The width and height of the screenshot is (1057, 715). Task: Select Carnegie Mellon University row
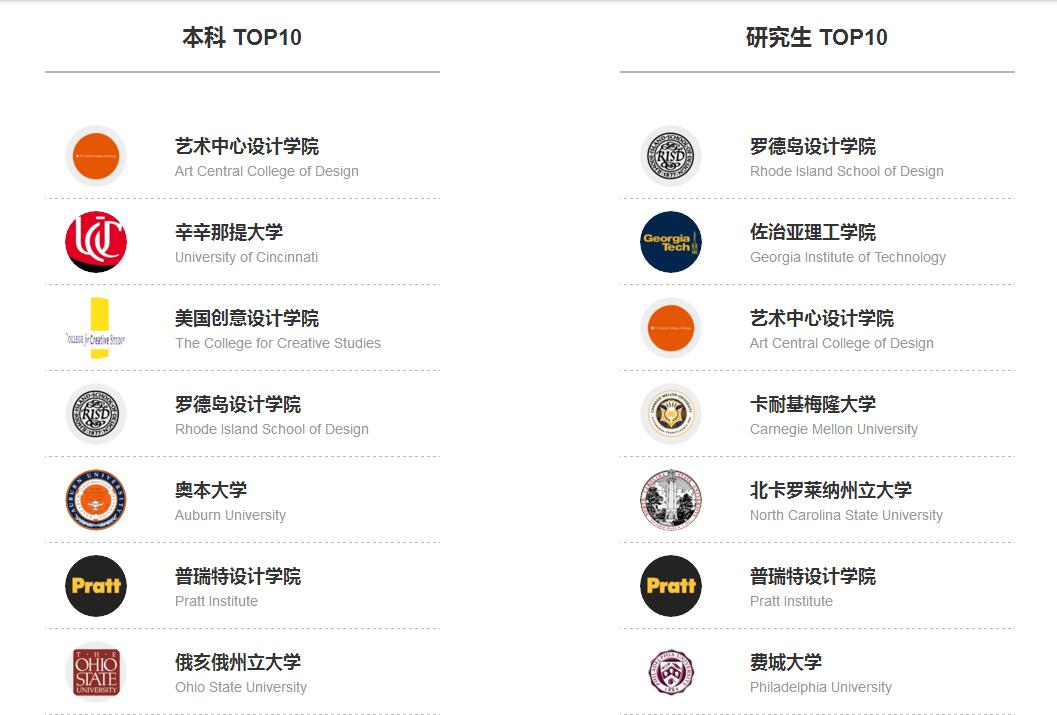813,405
